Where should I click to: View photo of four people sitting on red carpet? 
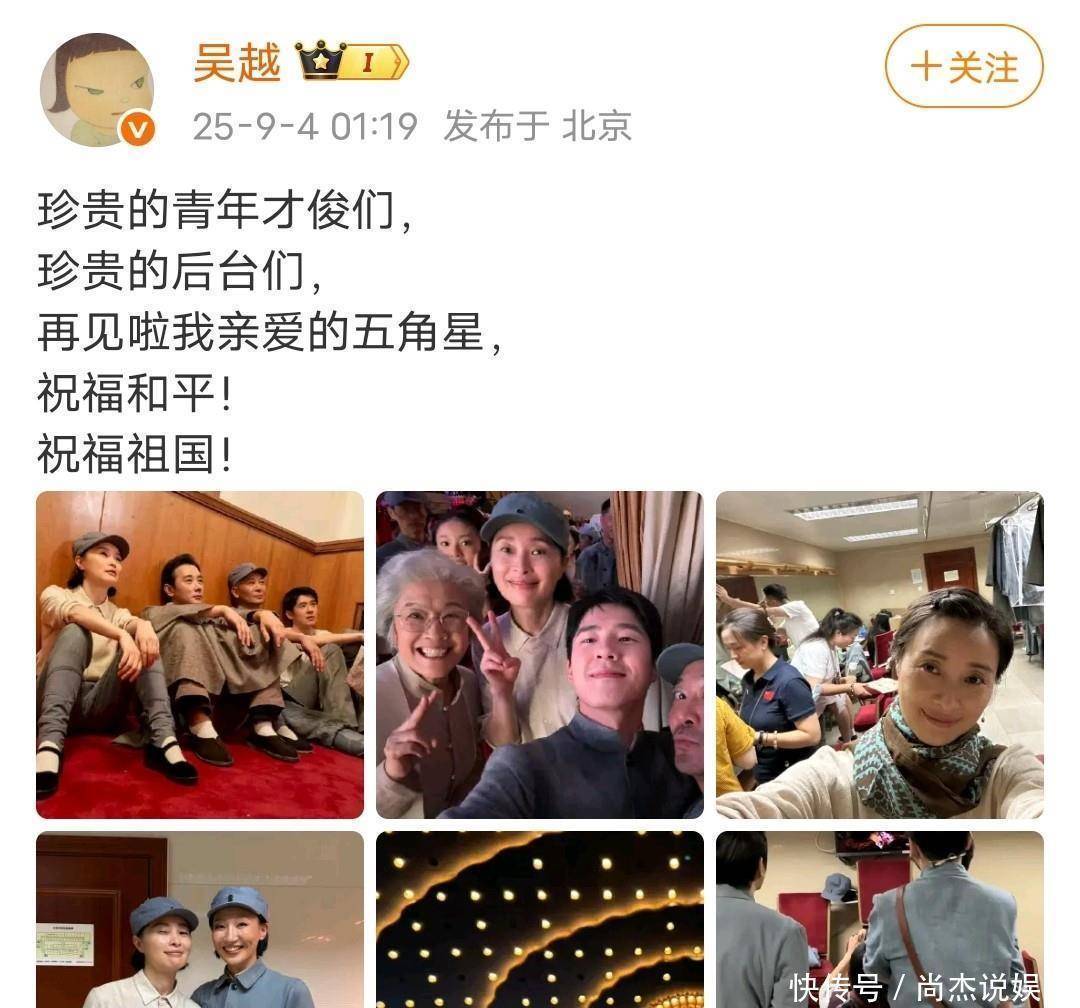pos(200,655)
